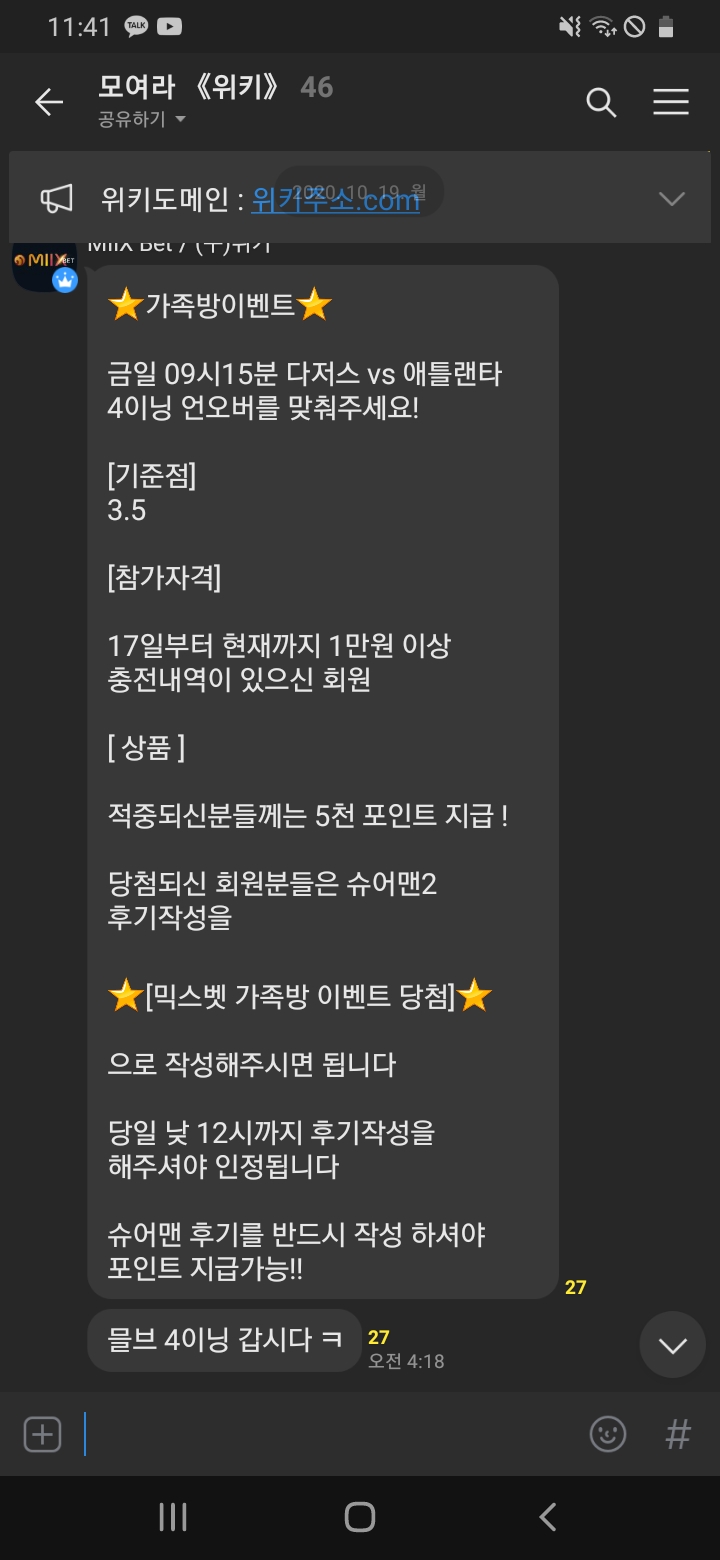The image size is (720, 1560).
Task: Open the system recent apps view
Action: tap(173, 1517)
